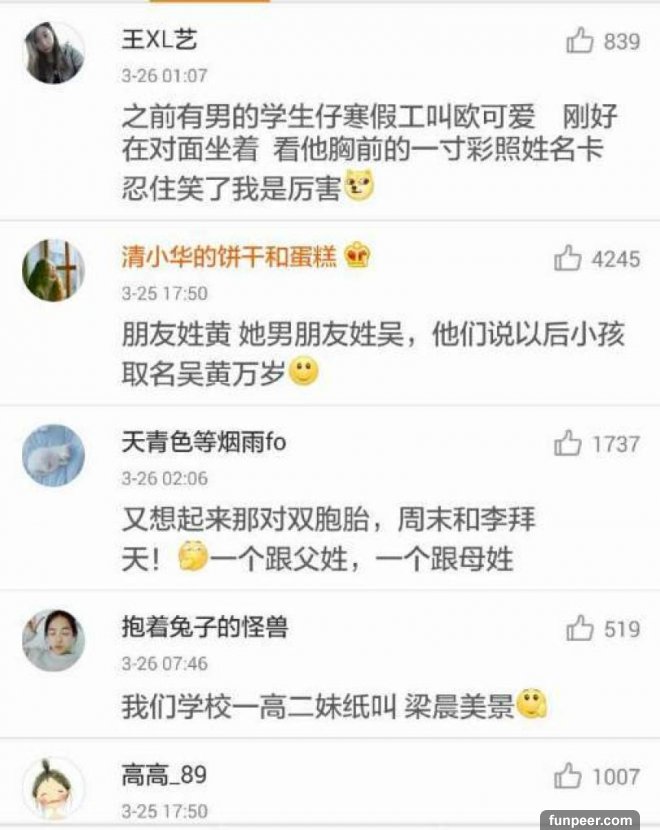660x830 pixels.
Task: Like the comment by 王XL艺
Action: (x=580, y=41)
